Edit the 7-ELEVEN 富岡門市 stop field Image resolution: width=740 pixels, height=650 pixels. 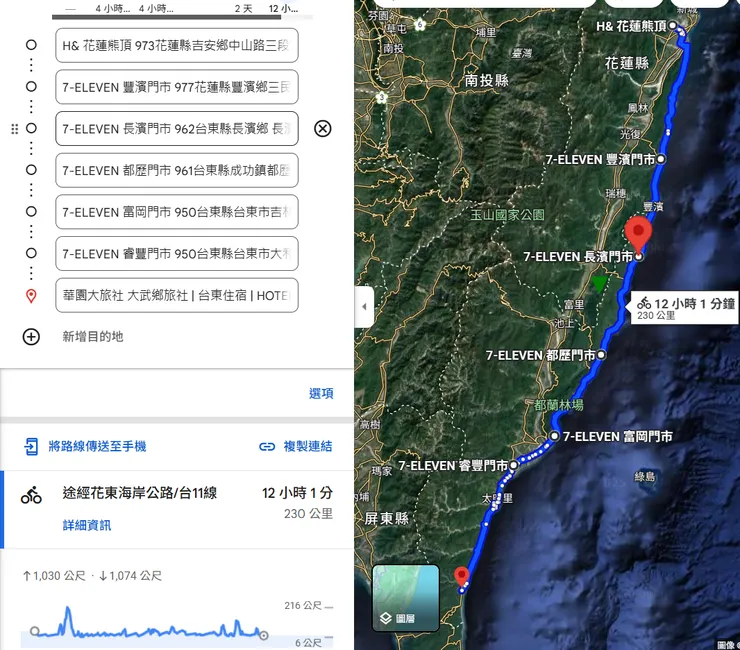177,212
